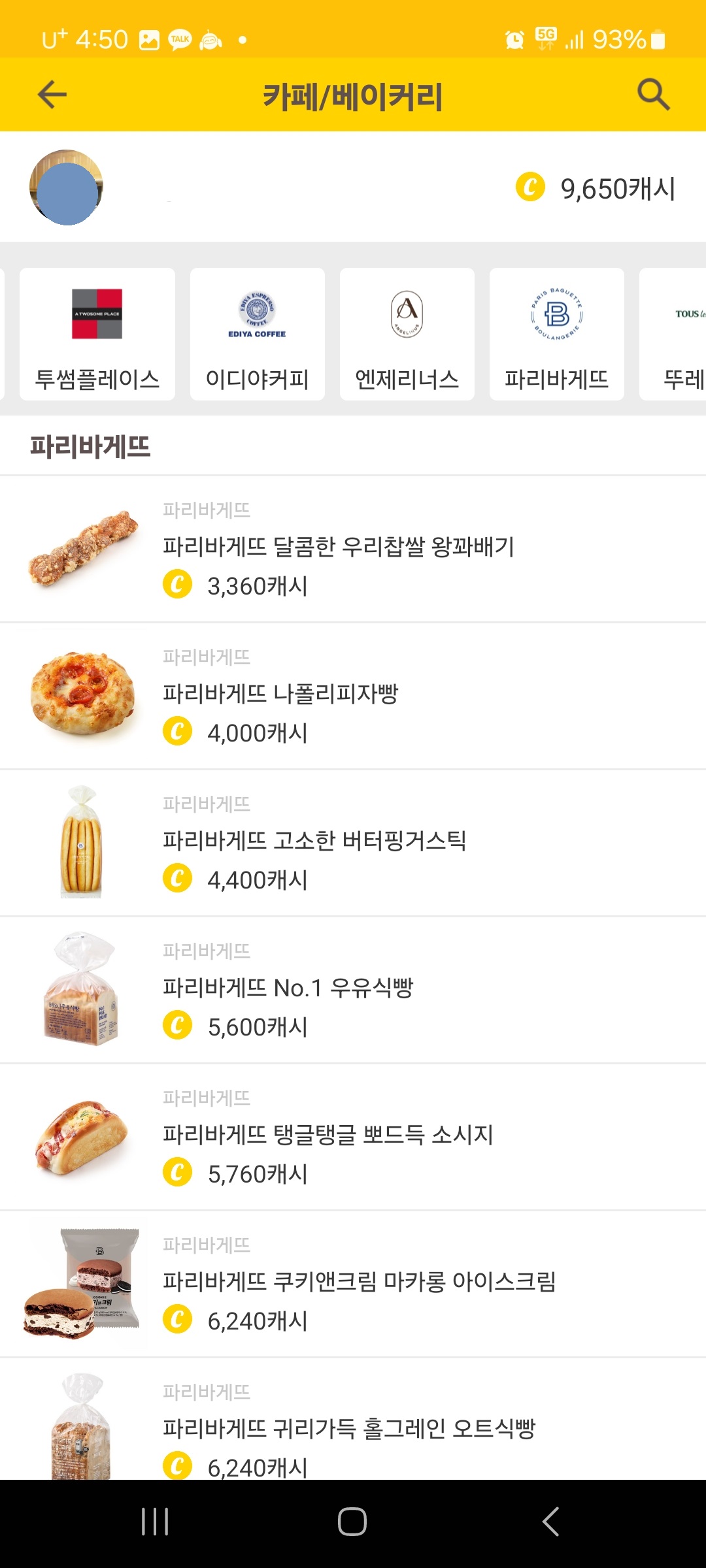Screen dimensions: 706x1568
Task: Tap the system home button
Action: click(x=352, y=1522)
